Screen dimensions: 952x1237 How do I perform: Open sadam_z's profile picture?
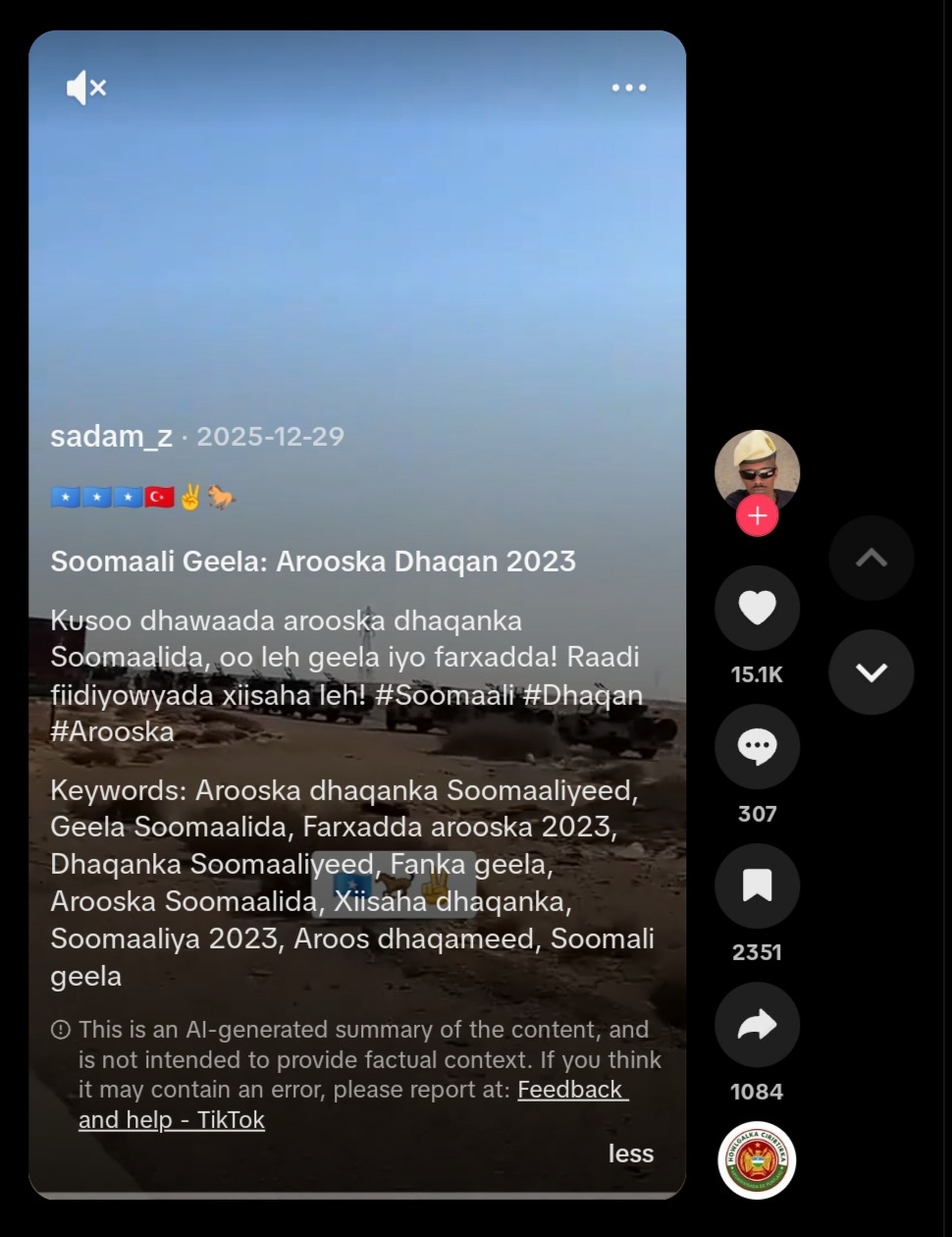pyautogui.click(x=757, y=468)
